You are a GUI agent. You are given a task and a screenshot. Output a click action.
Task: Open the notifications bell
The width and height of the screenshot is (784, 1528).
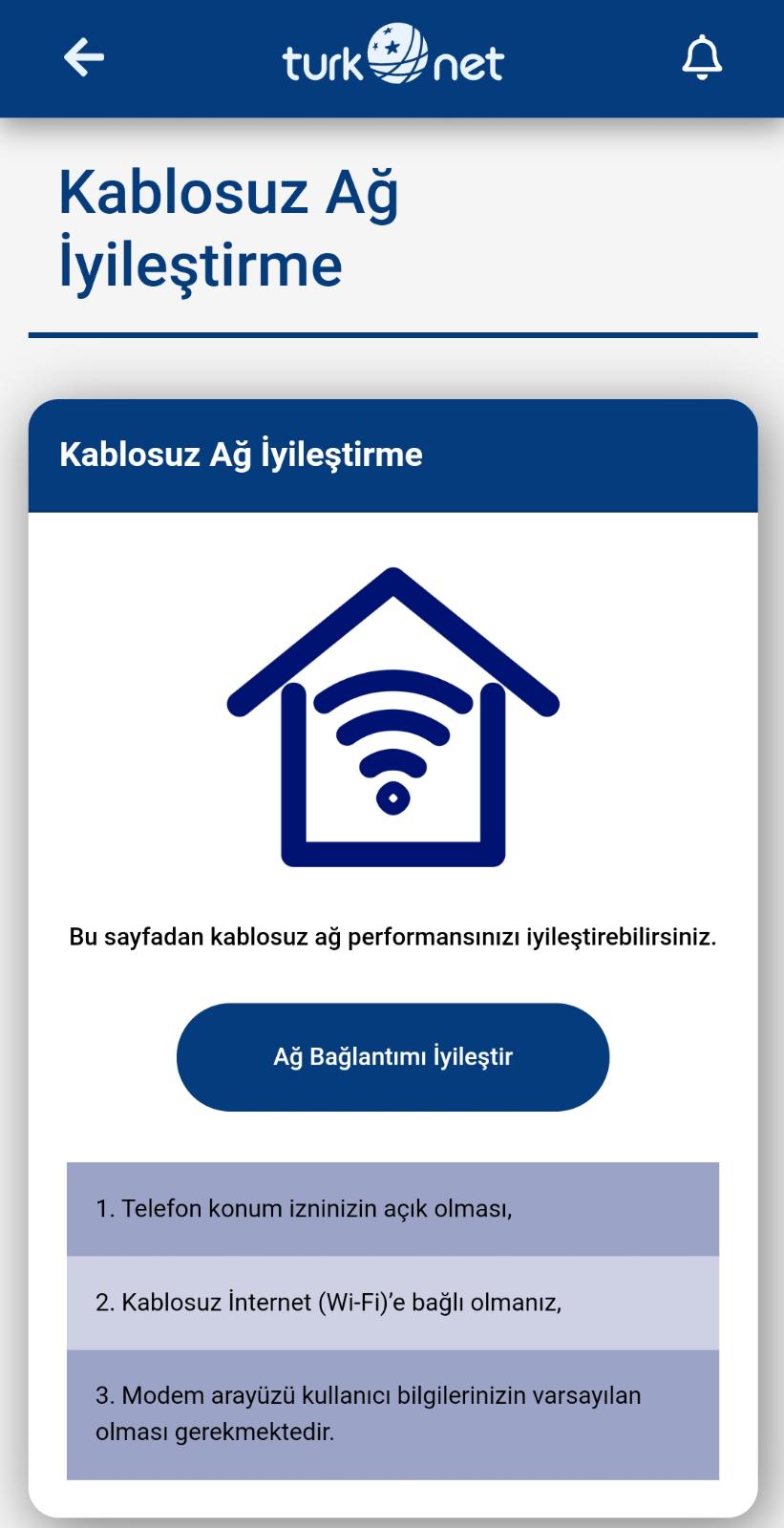pyautogui.click(x=701, y=57)
